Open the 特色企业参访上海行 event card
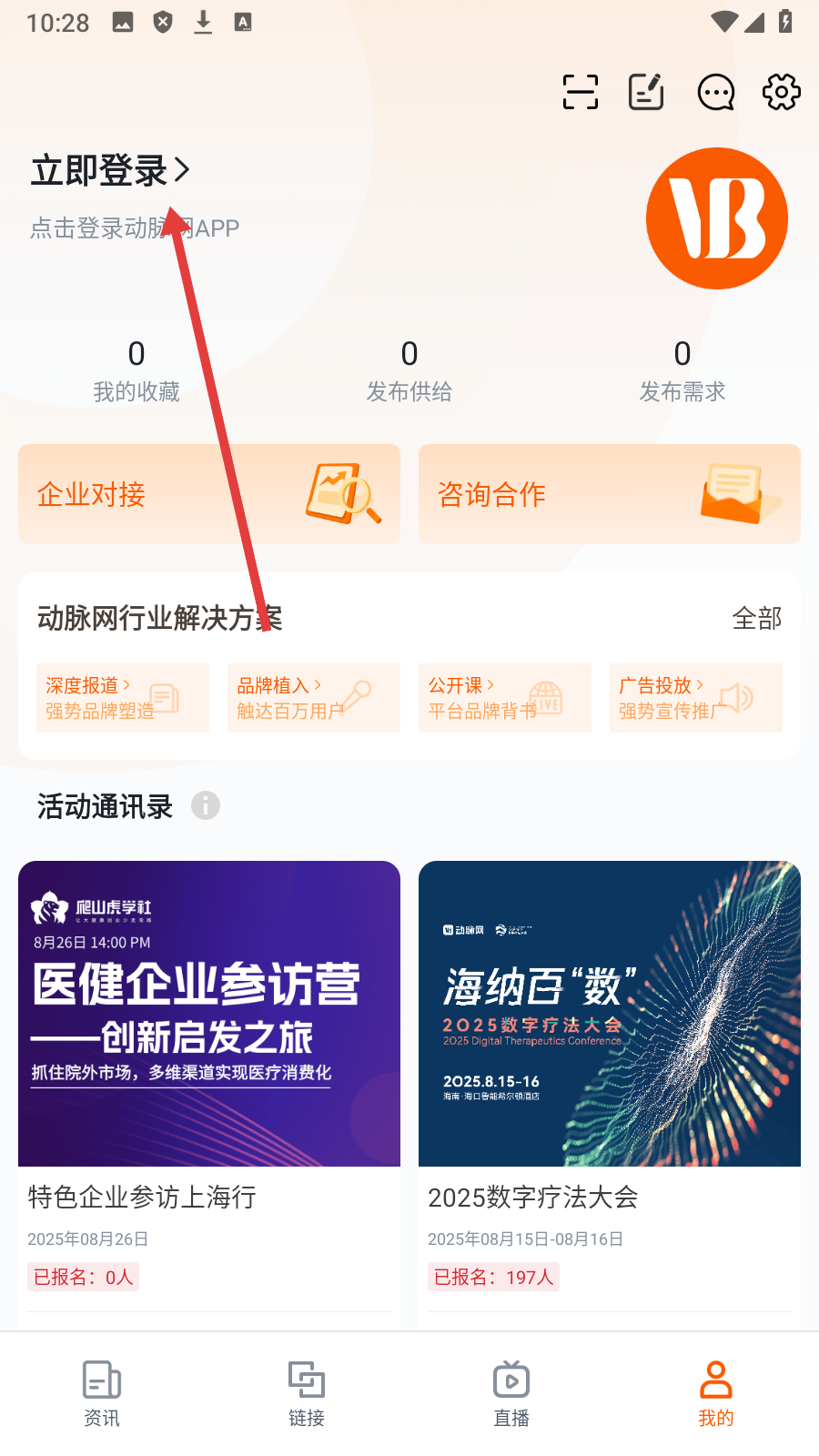The width and height of the screenshot is (819, 1456). 209,1074
